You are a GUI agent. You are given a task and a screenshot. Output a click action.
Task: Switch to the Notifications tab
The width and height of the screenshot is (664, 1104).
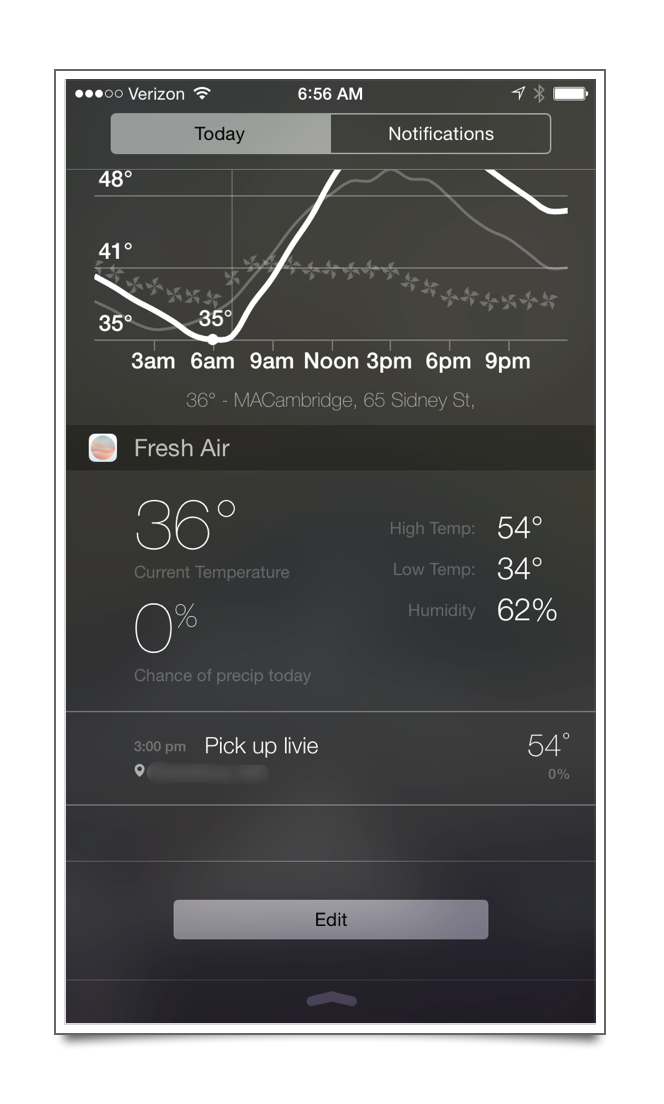pos(440,134)
